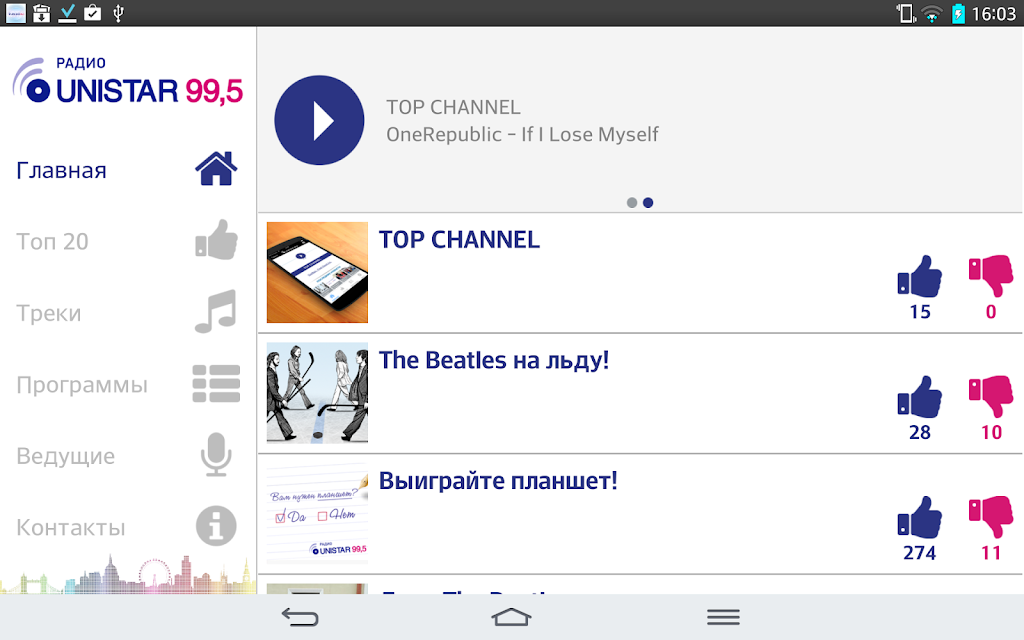1024x640 pixels.
Task: Open Контакты info page
Action: point(128,526)
